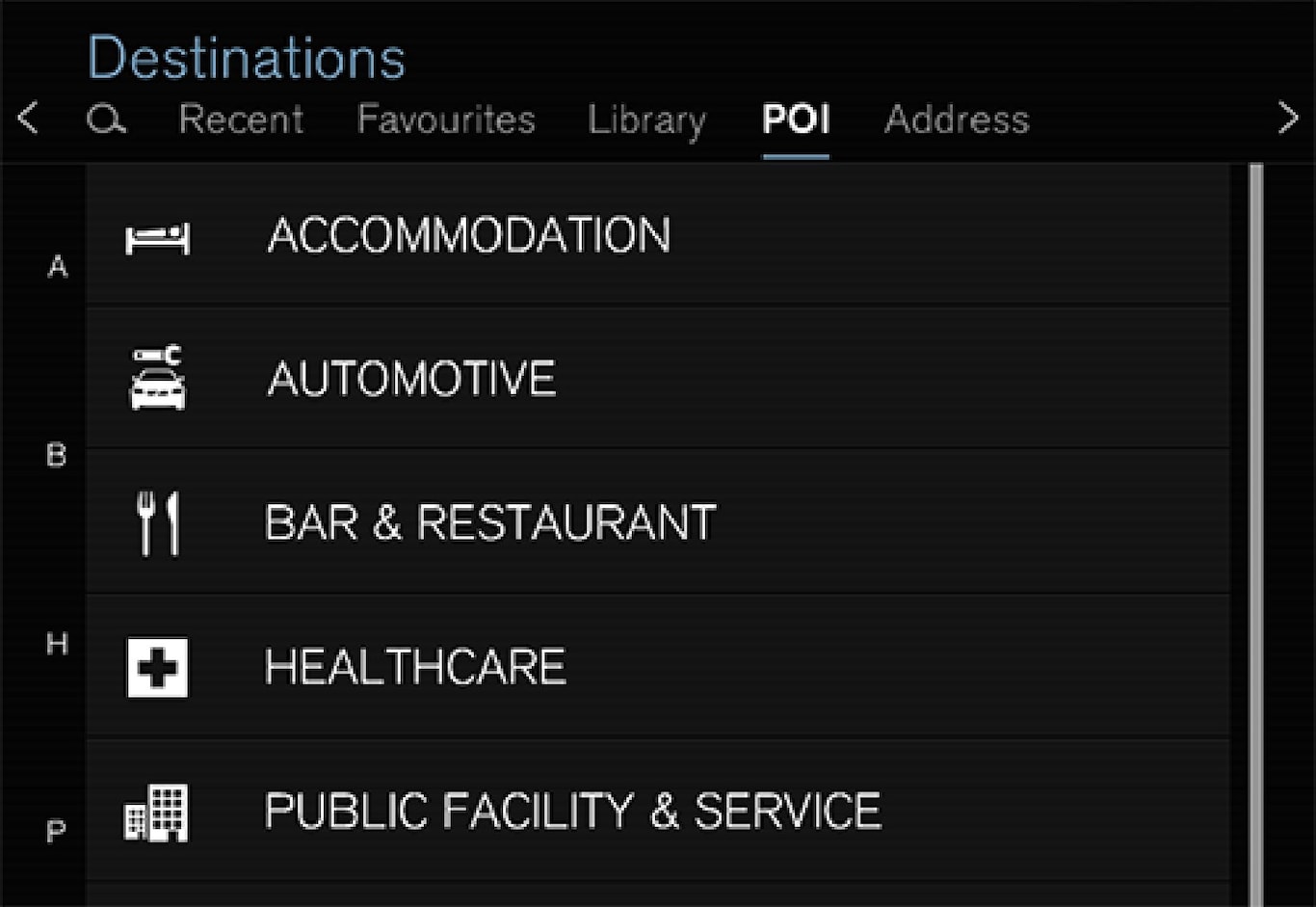Switch to the Recent tab
1316x907 pixels.
[241, 120]
